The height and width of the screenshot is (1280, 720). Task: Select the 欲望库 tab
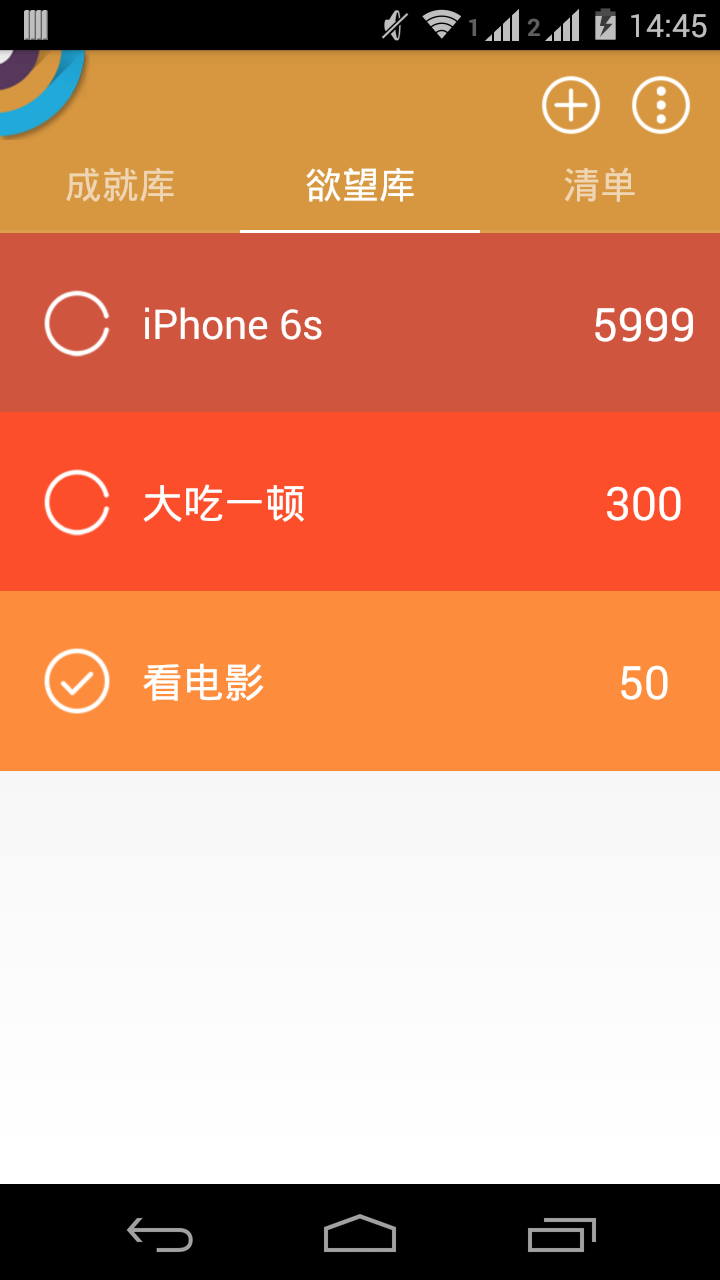point(359,186)
